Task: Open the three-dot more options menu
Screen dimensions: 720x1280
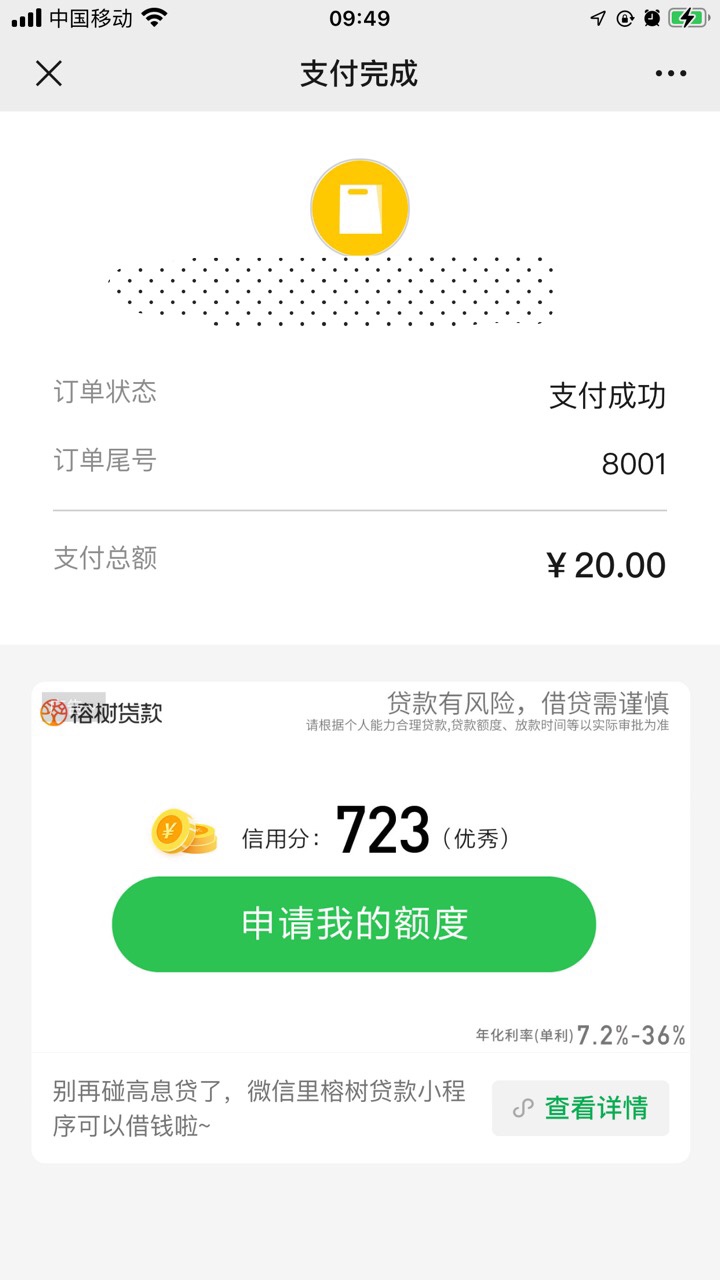Action: pos(671,73)
